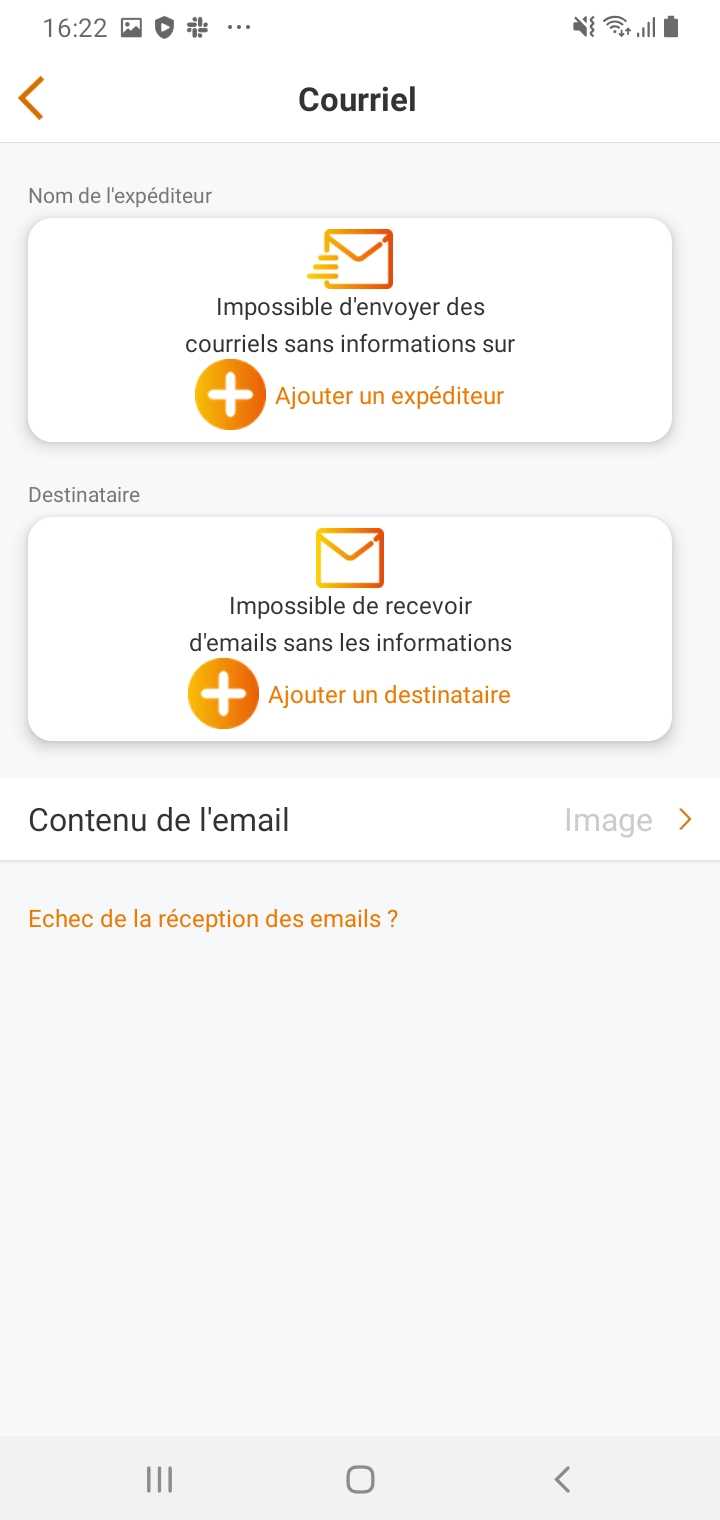This screenshot has height=1520, width=720.
Task: Open the Contenu de l'email row
Action: (x=360, y=820)
